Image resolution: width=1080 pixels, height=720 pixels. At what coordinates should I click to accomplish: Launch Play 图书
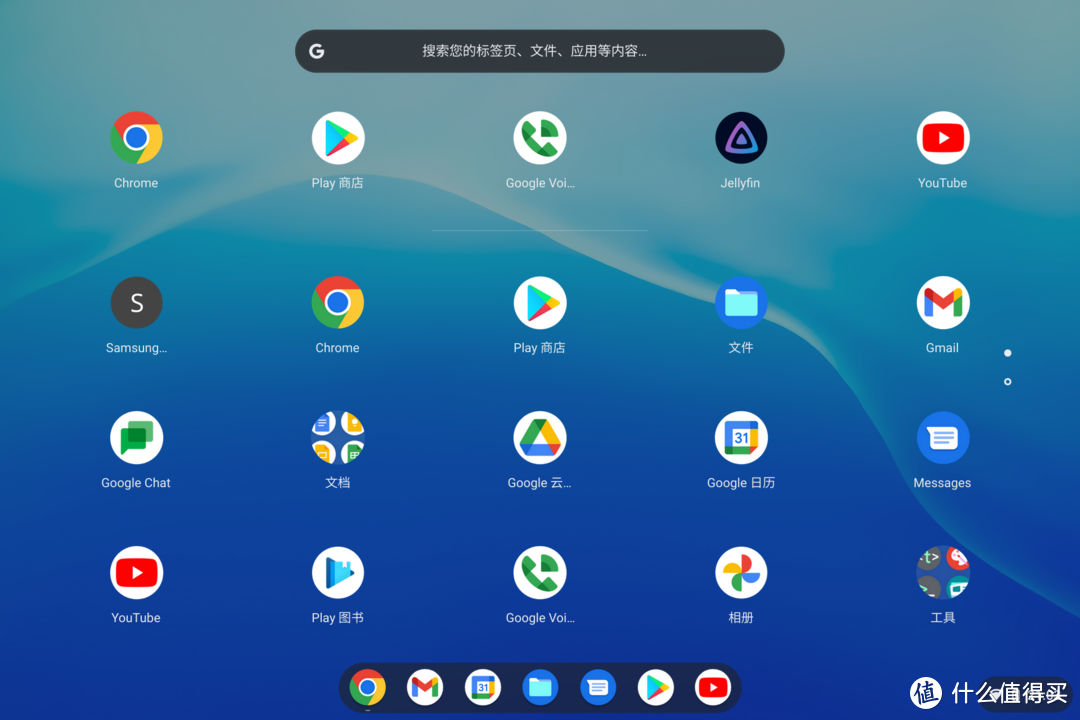[338, 573]
